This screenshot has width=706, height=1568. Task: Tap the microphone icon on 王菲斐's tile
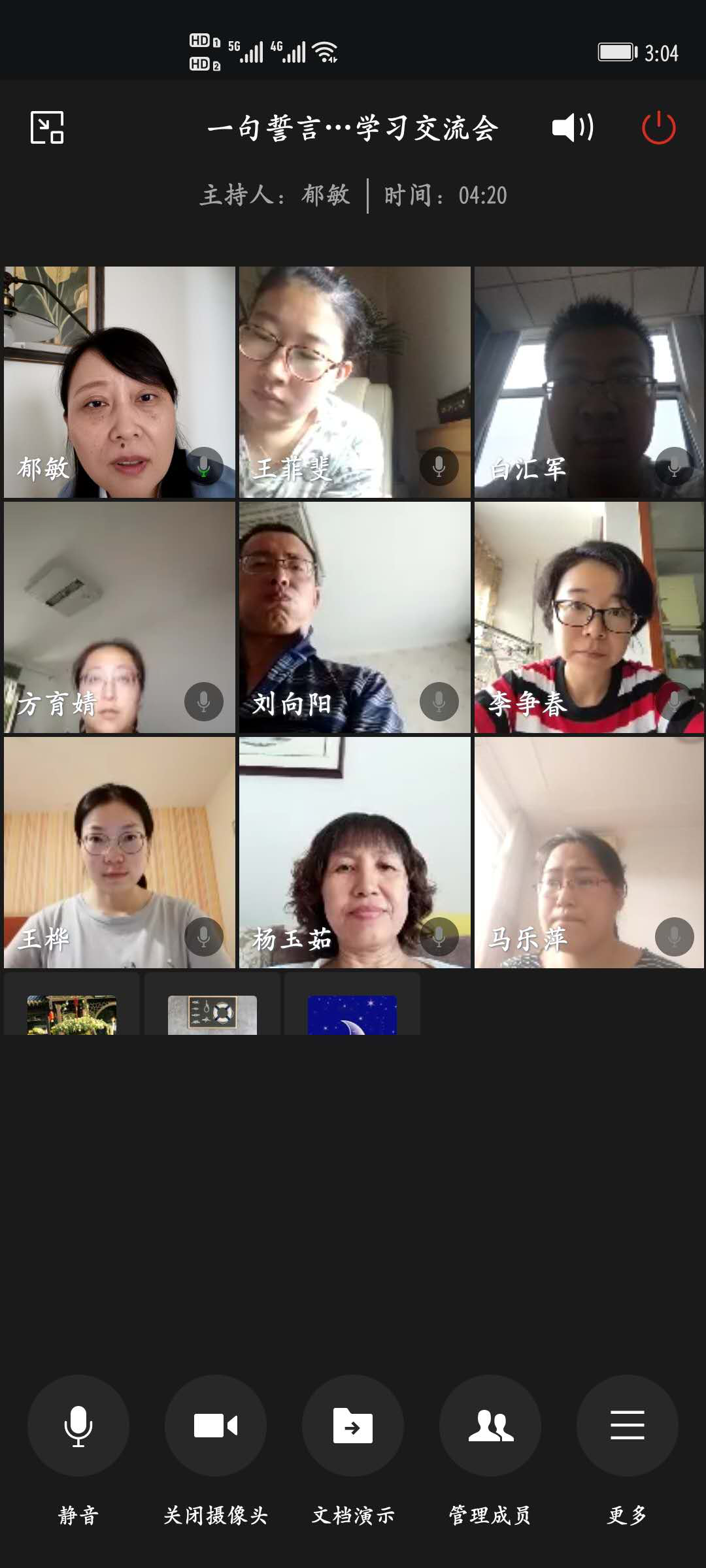click(x=439, y=466)
